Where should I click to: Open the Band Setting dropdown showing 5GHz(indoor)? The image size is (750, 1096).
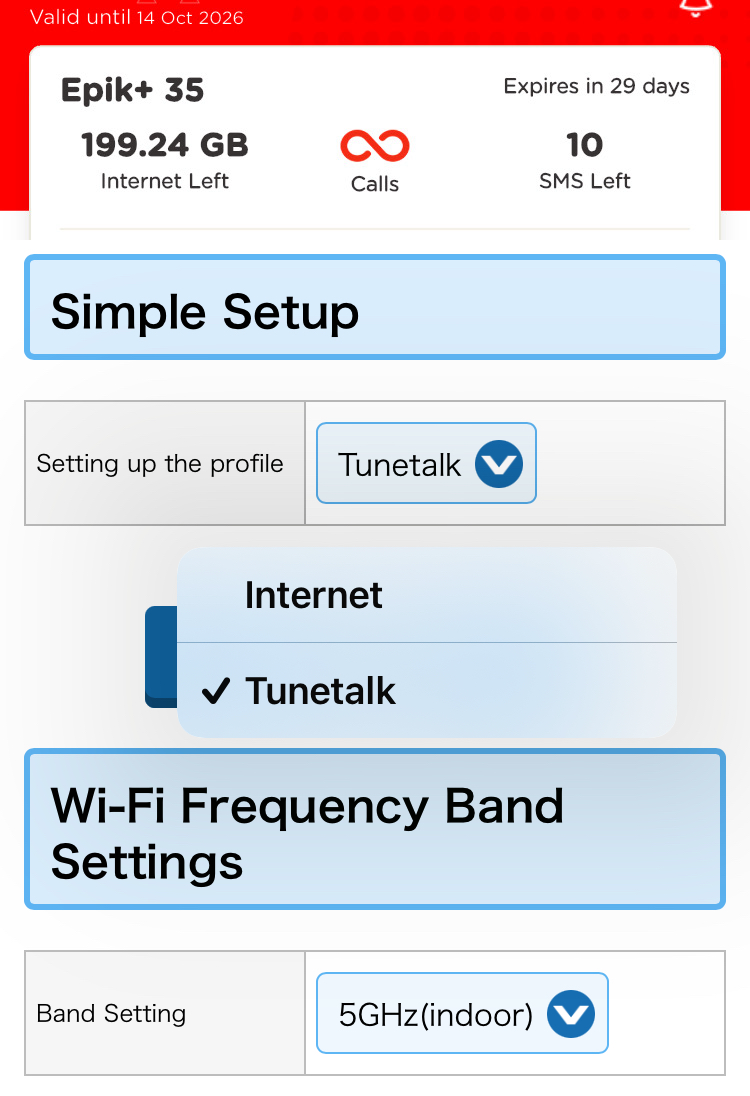462,1013
